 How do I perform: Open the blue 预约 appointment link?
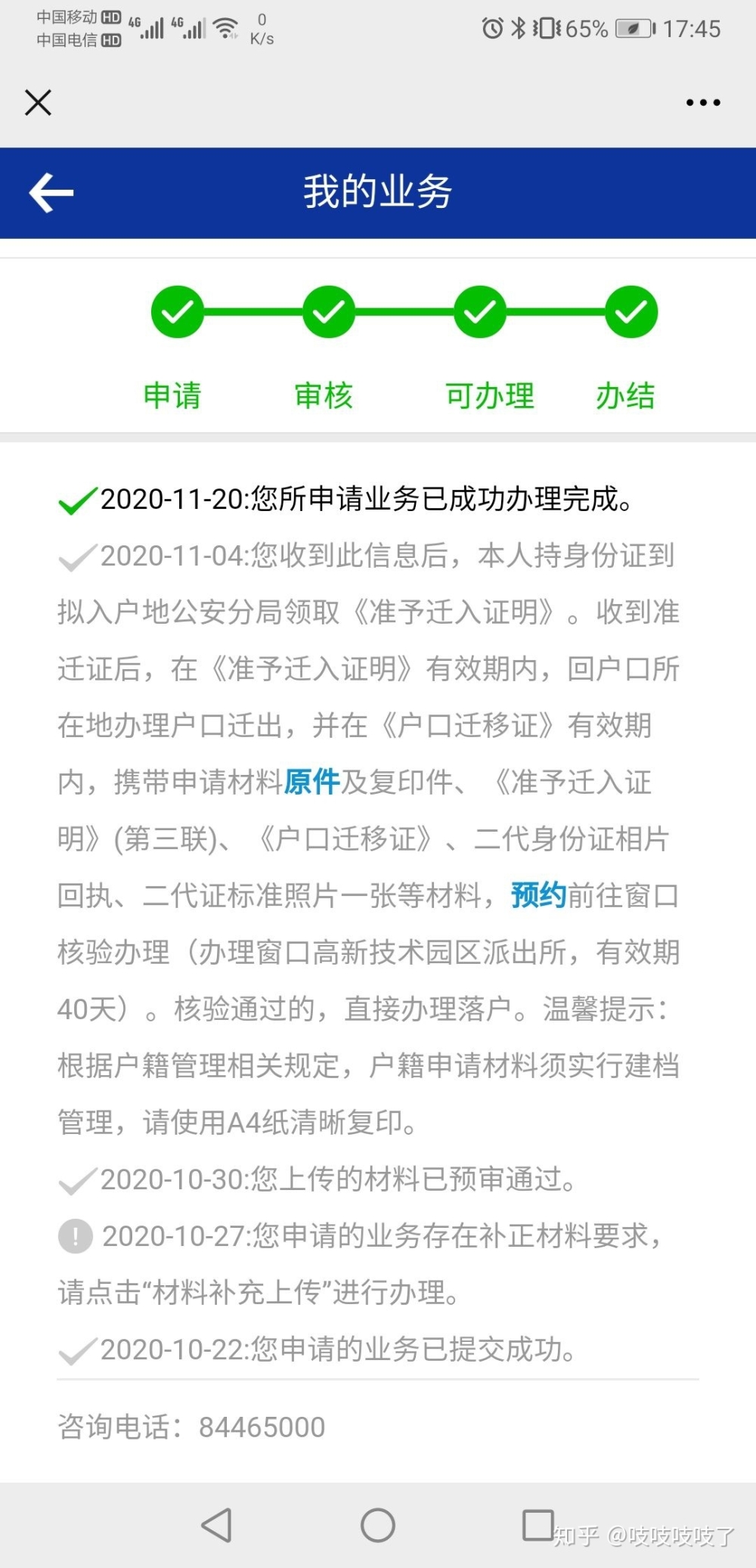539,895
